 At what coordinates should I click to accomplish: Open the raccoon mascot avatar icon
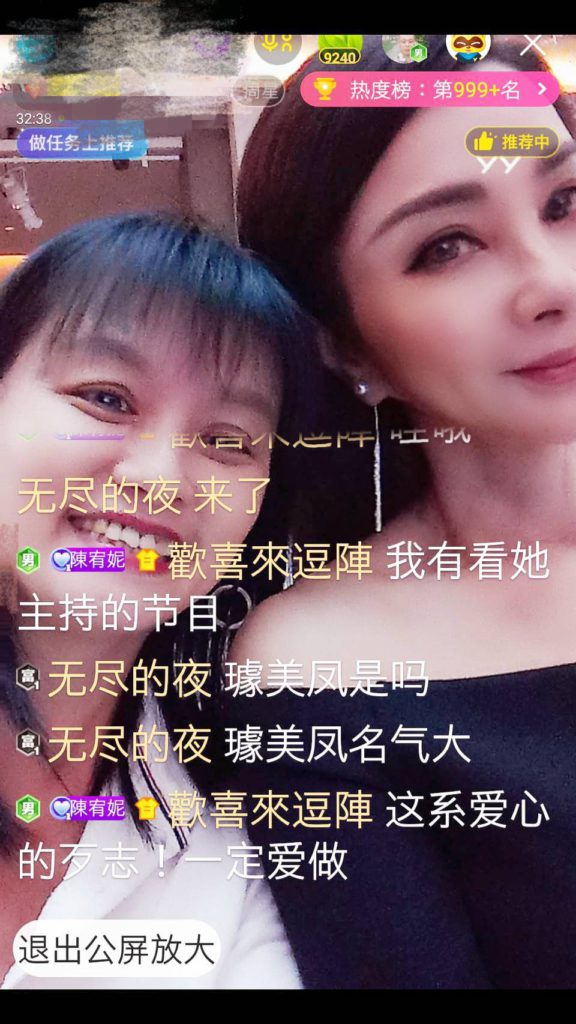pyautogui.click(x=468, y=47)
